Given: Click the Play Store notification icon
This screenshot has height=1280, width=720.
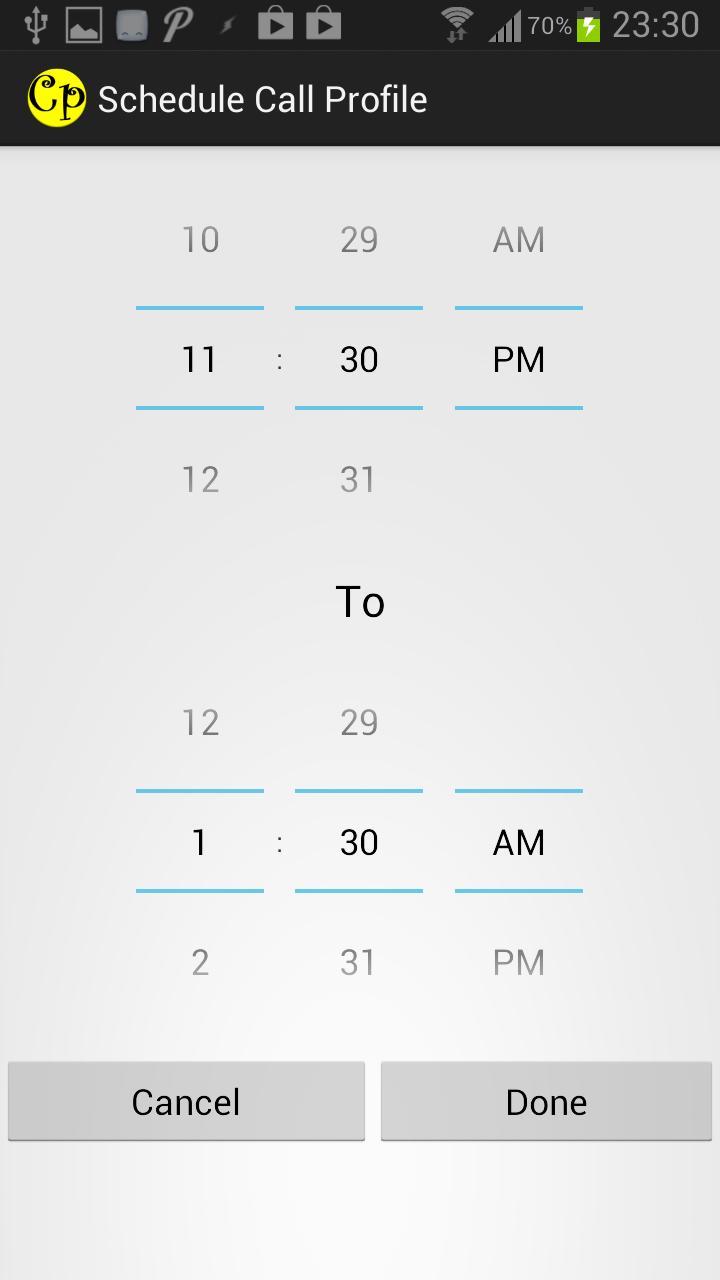Looking at the screenshot, I should pos(277,24).
